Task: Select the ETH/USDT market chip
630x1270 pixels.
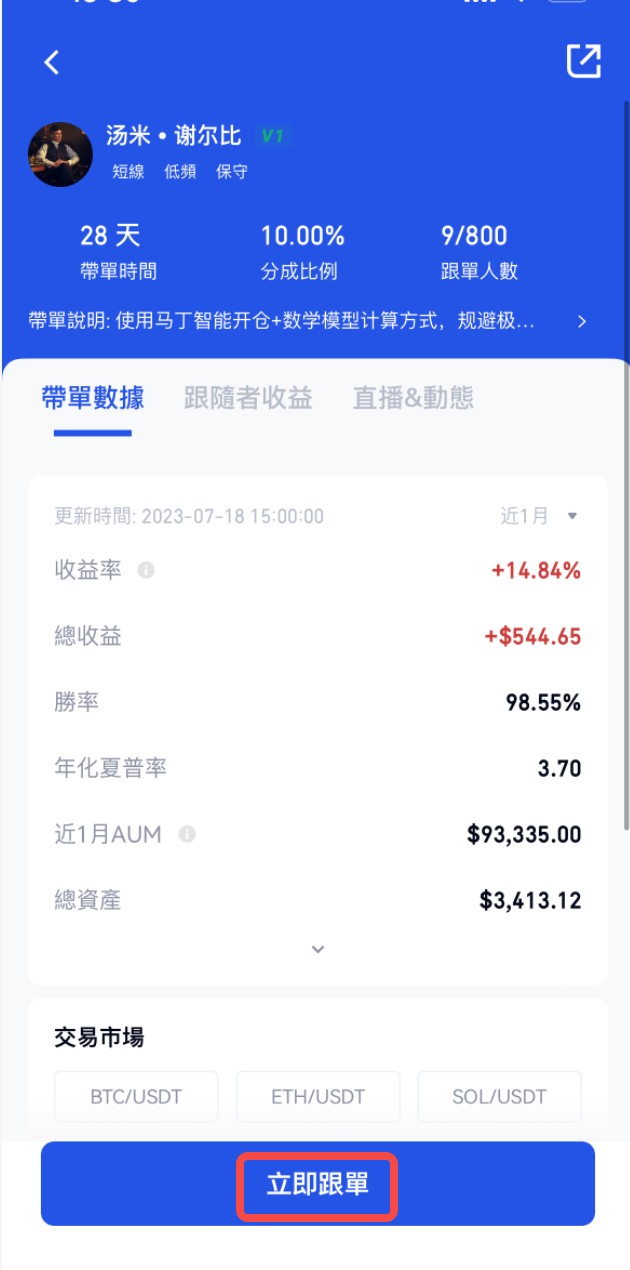Action: coord(318,1096)
